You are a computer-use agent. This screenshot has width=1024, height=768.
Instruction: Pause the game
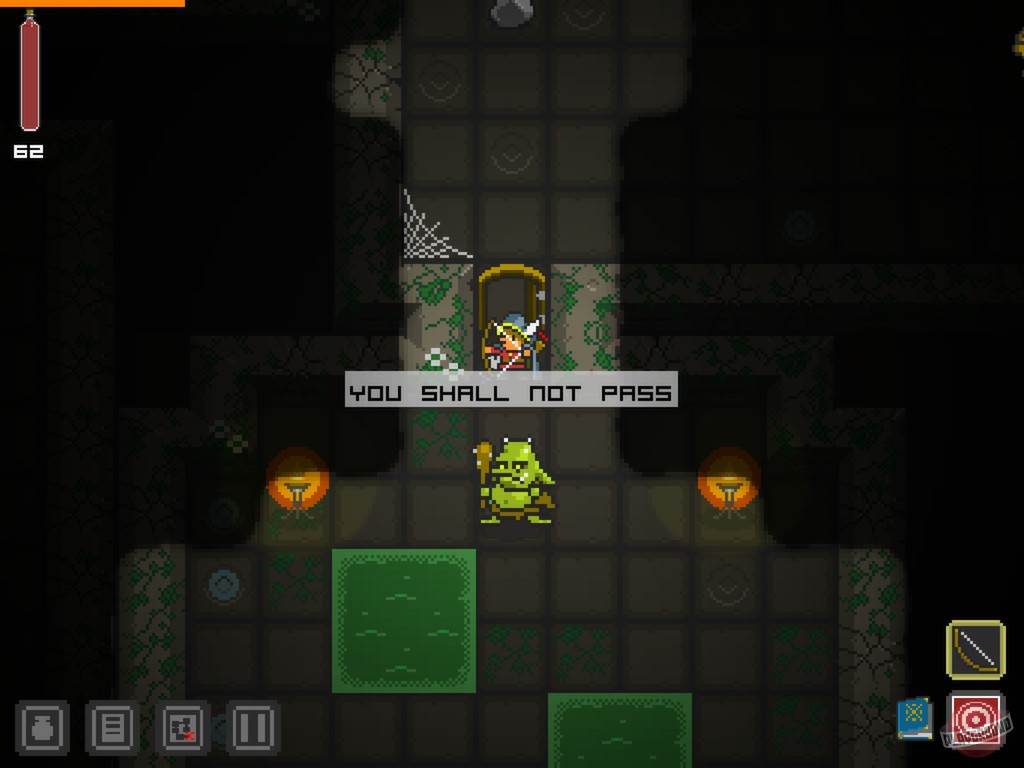252,727
